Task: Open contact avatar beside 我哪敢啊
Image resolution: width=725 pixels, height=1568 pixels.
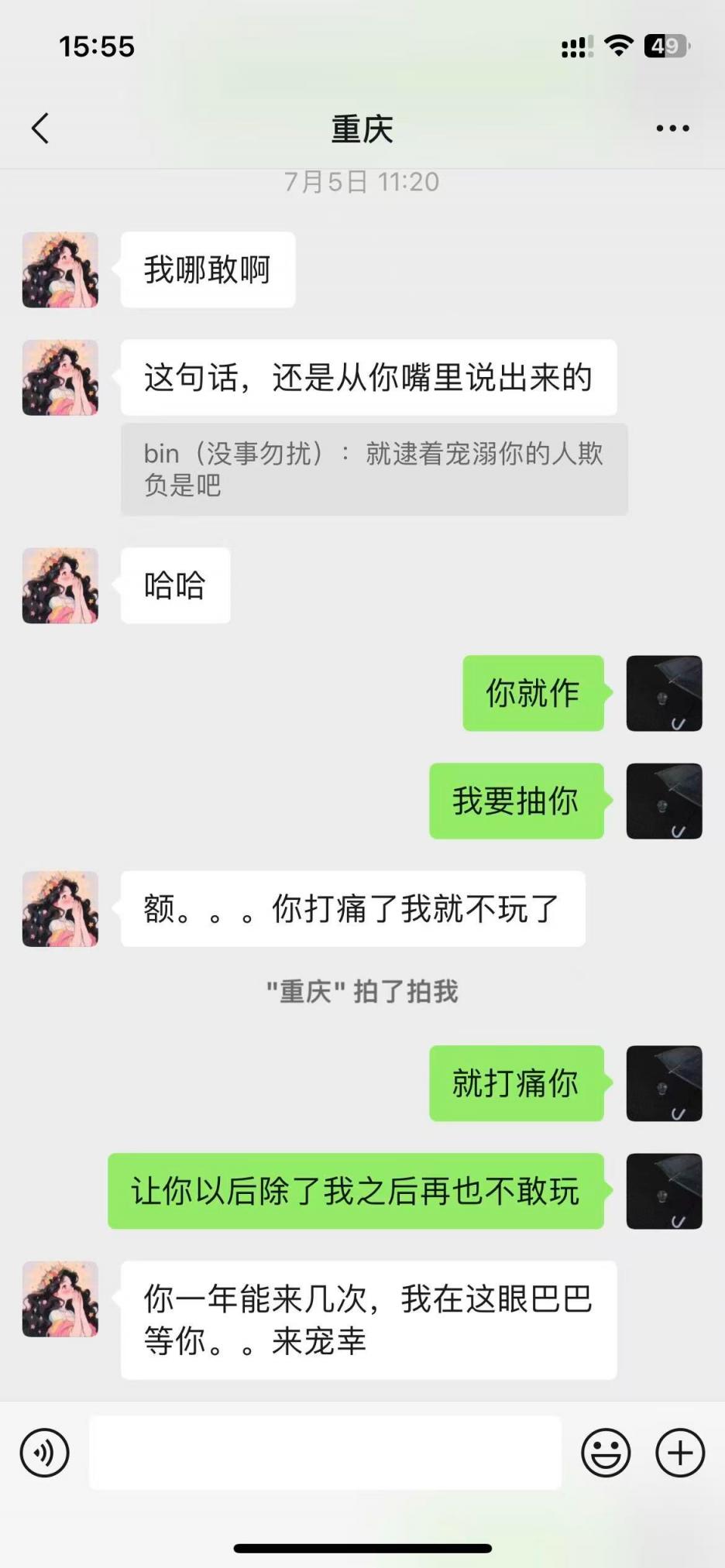Action: 60,270
